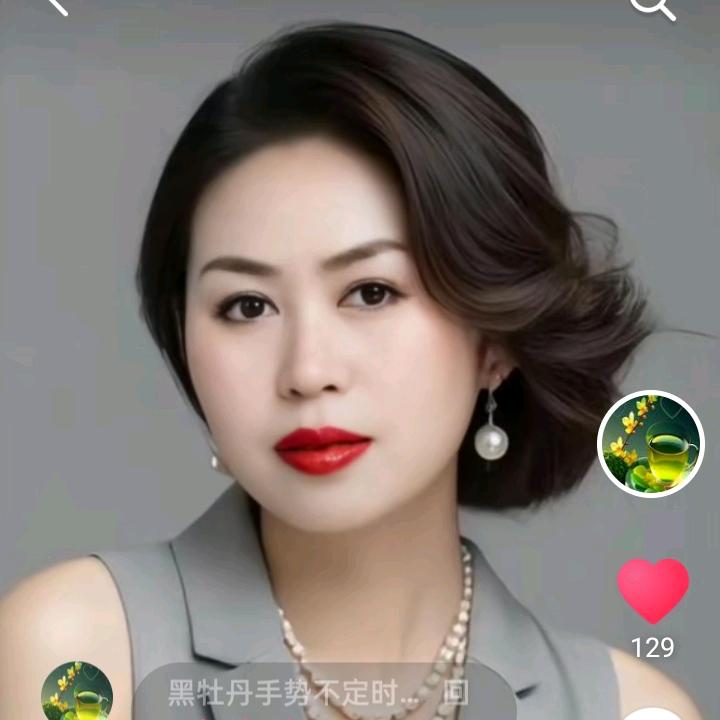Like this video with the heart
Image resolution: width=720 pixels, height=720 pixels.
652,589
